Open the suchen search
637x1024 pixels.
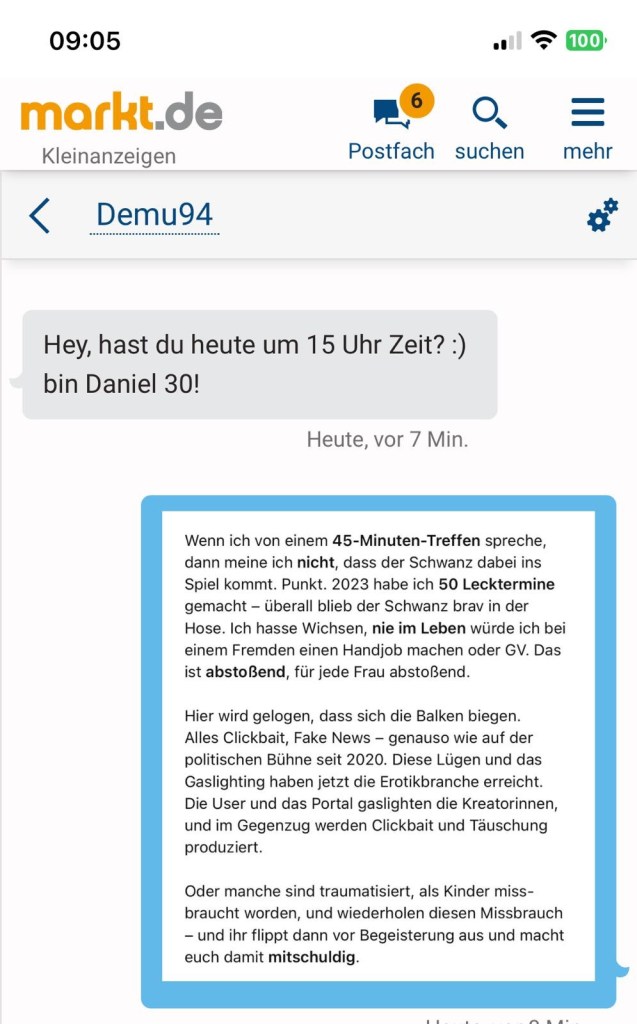489,127
